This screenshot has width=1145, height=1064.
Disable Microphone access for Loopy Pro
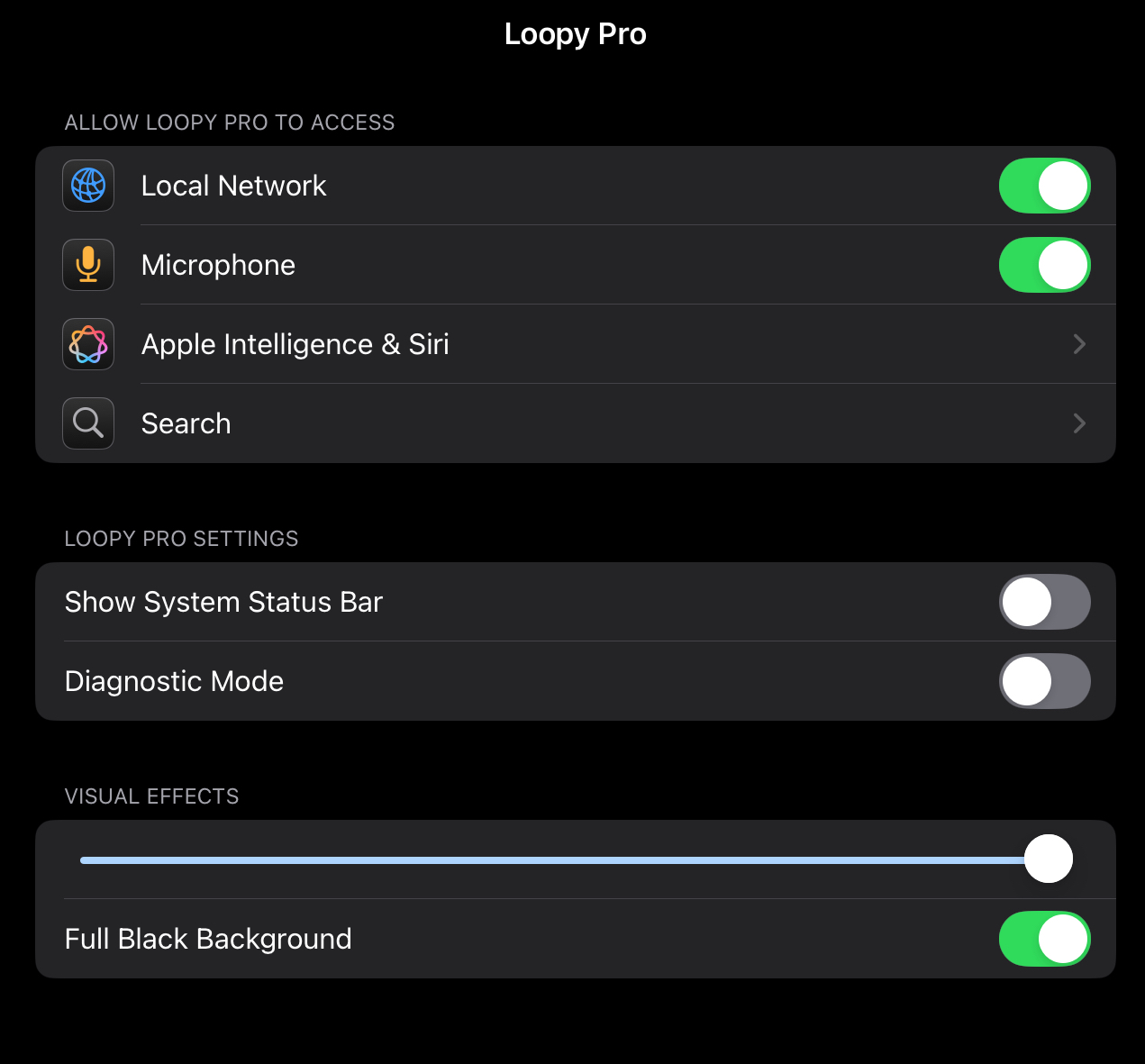point(1044,265)
